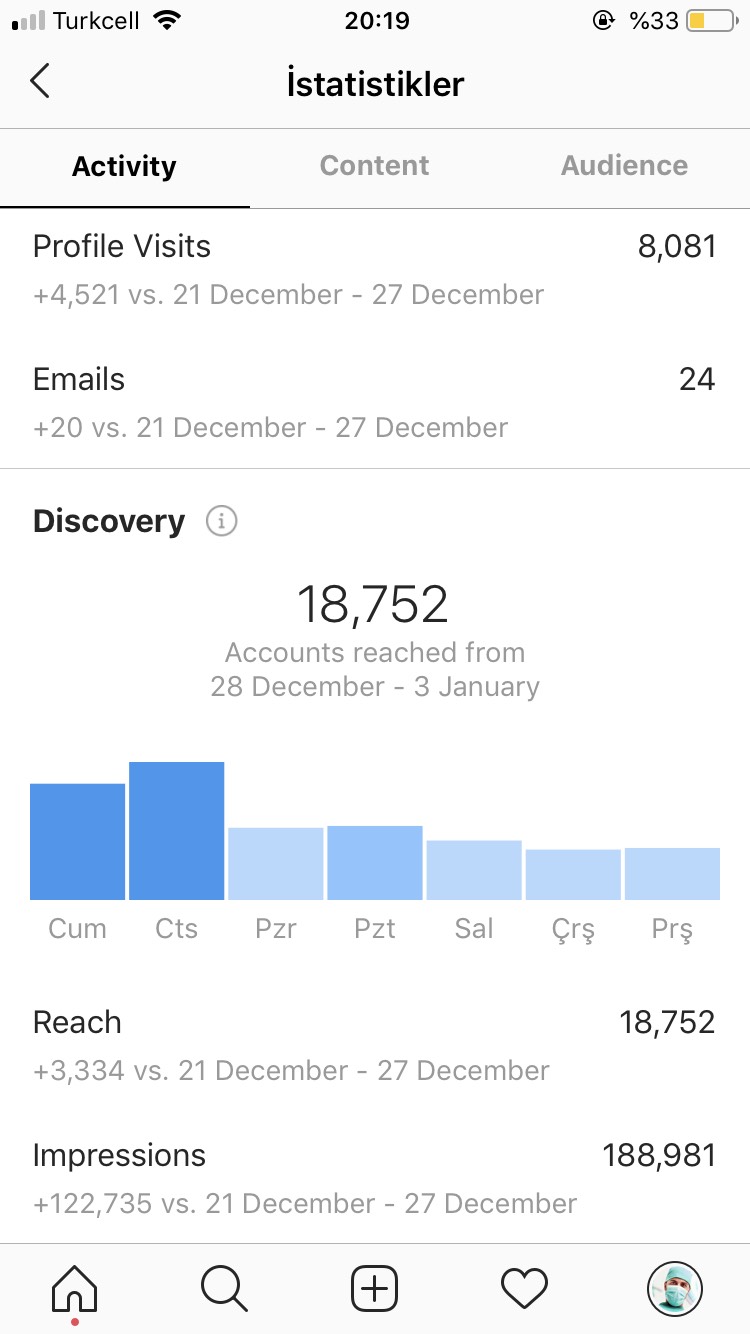Open the search and explore tab
This screenshot has height=1334, width=750.
click(x=224, y=1288)
